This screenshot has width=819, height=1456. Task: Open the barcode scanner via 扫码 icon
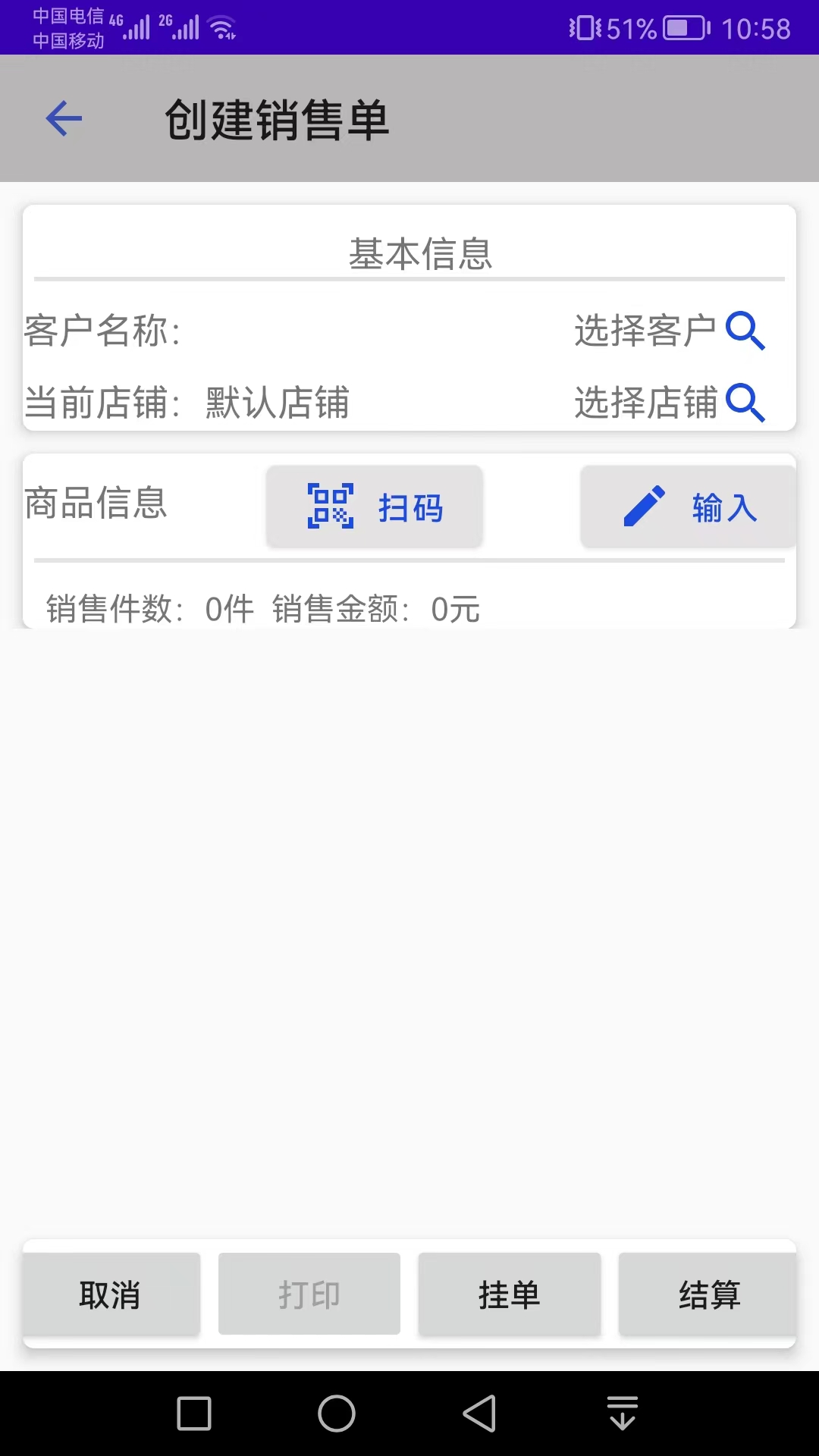(x=331, y=506)
